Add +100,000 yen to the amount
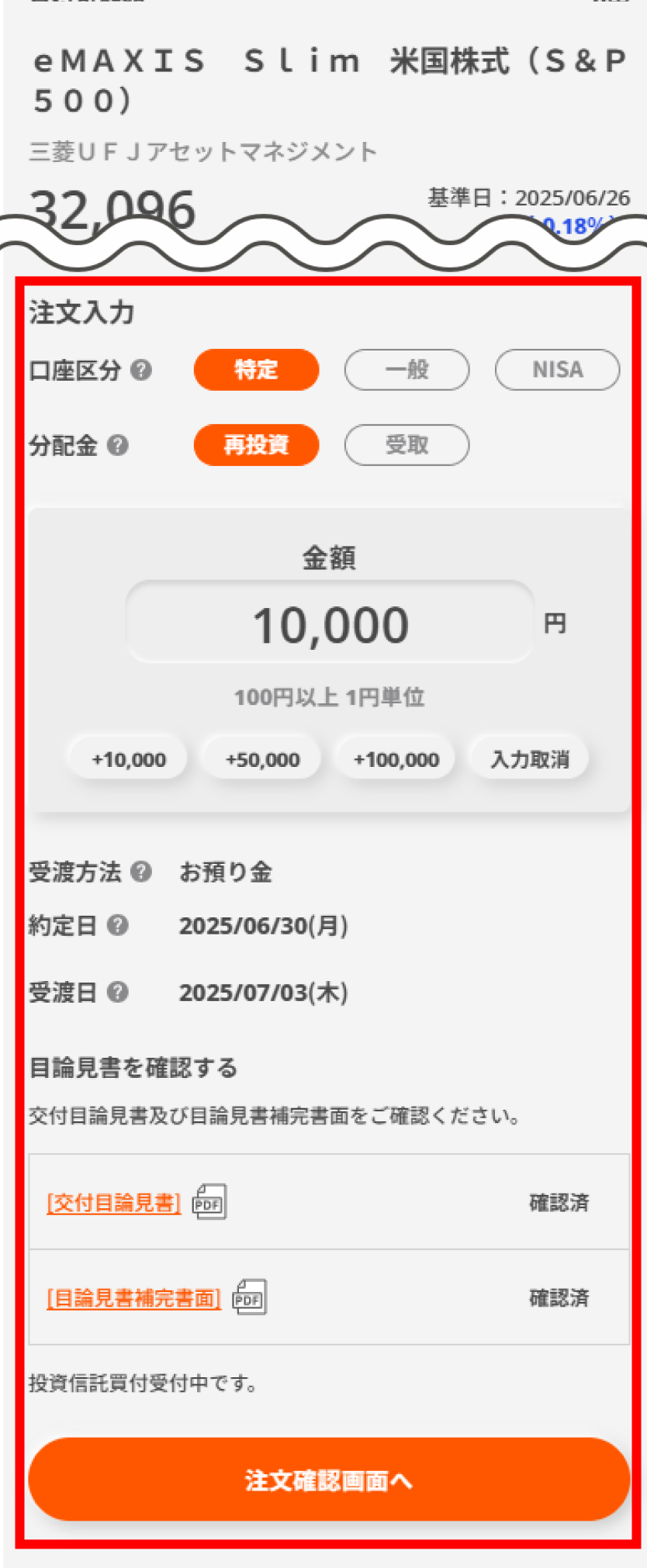Screen dimensions: 647x1568 pyautogui.click(x=396, y=759)
